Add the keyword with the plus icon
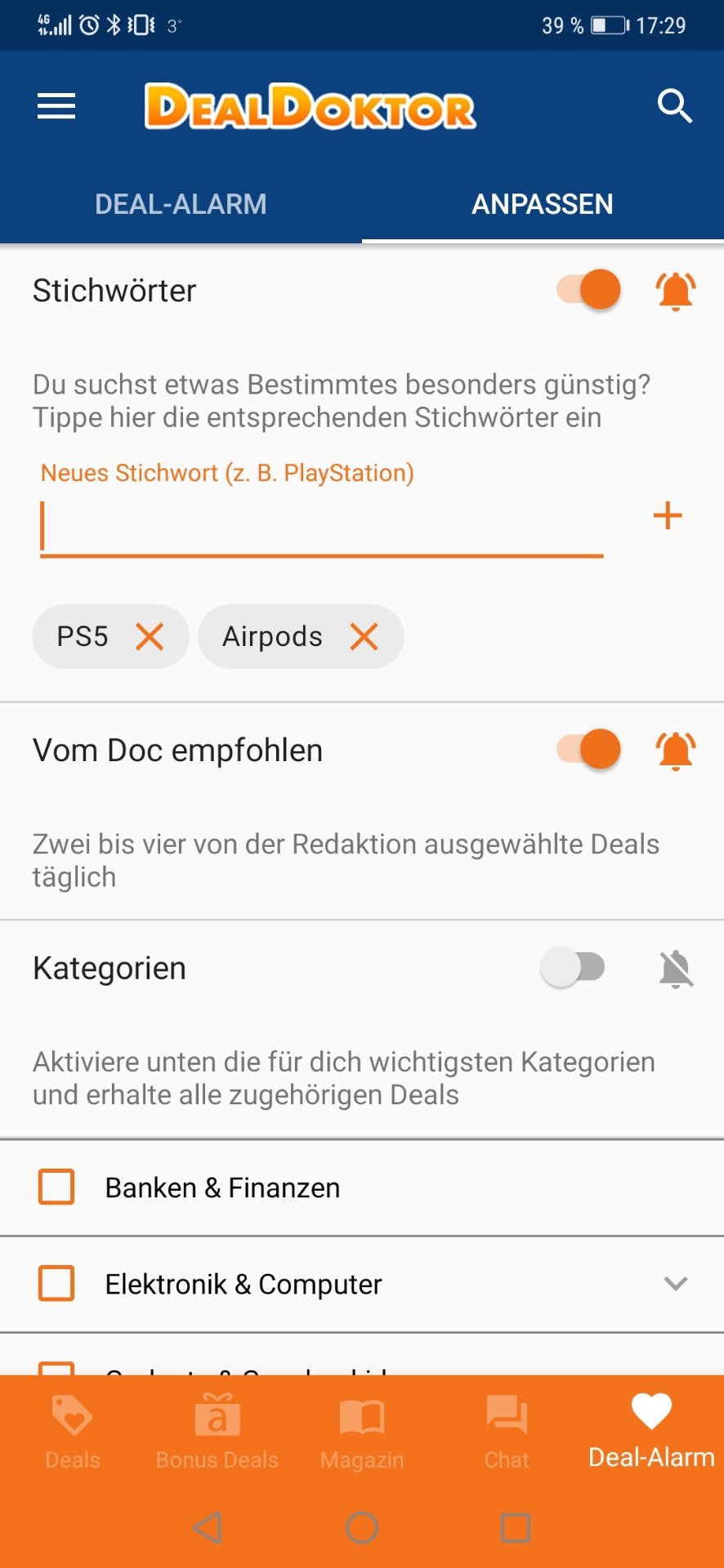Screen dimensions: 724x1568 tap(668, 515)
